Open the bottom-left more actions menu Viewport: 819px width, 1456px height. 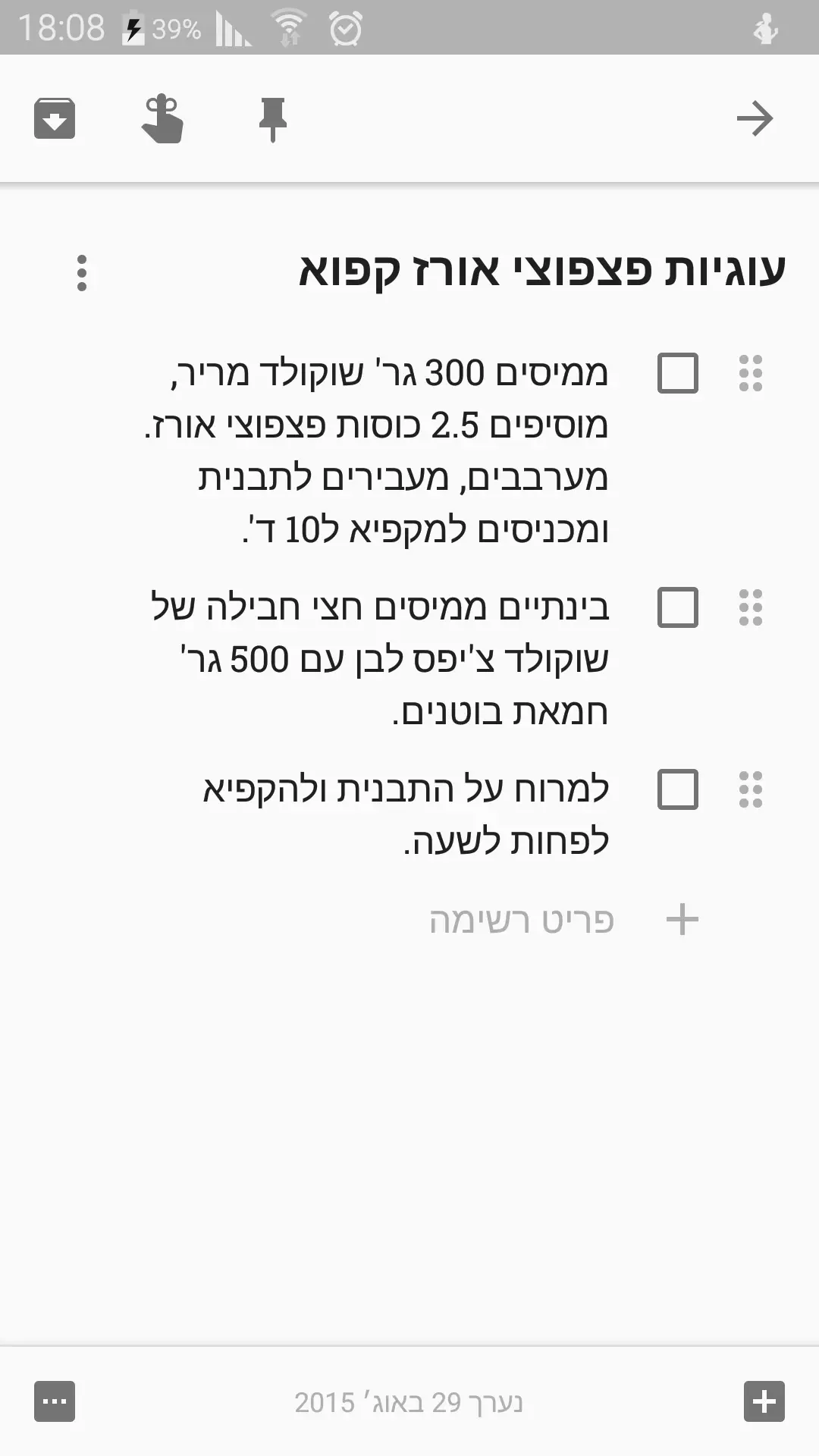55,1401
